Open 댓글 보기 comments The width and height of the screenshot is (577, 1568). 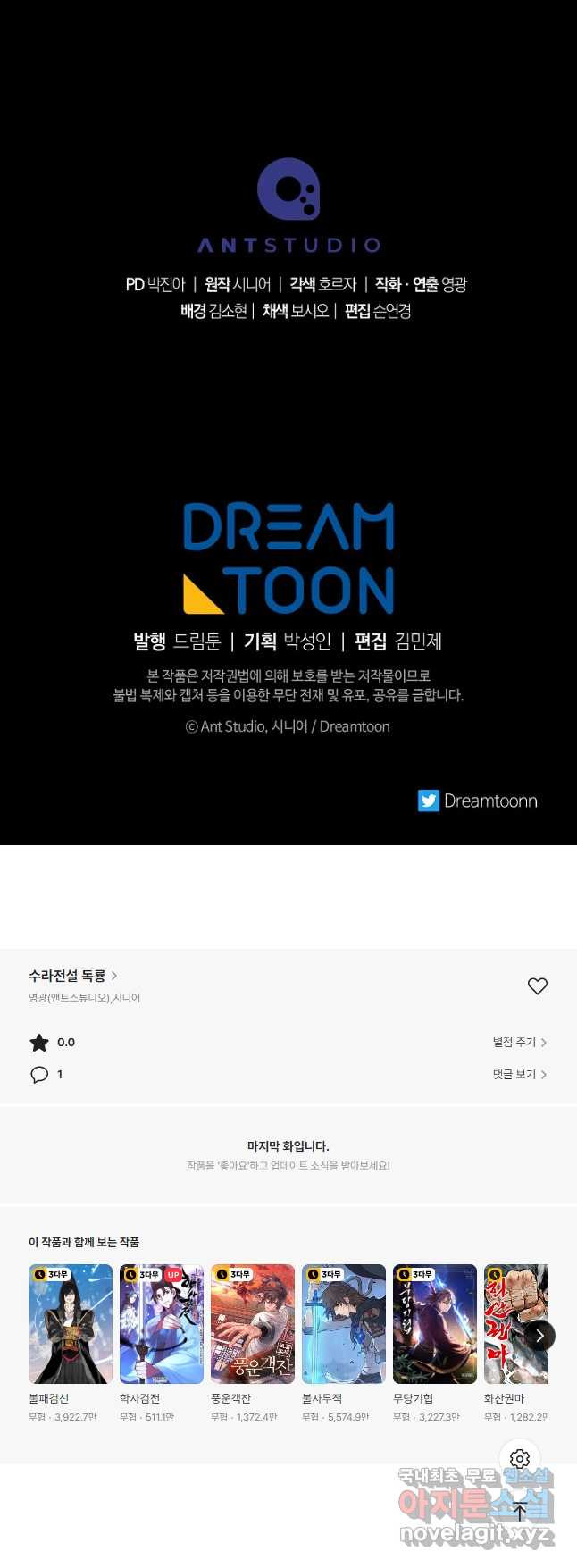tap(519, 1074)
